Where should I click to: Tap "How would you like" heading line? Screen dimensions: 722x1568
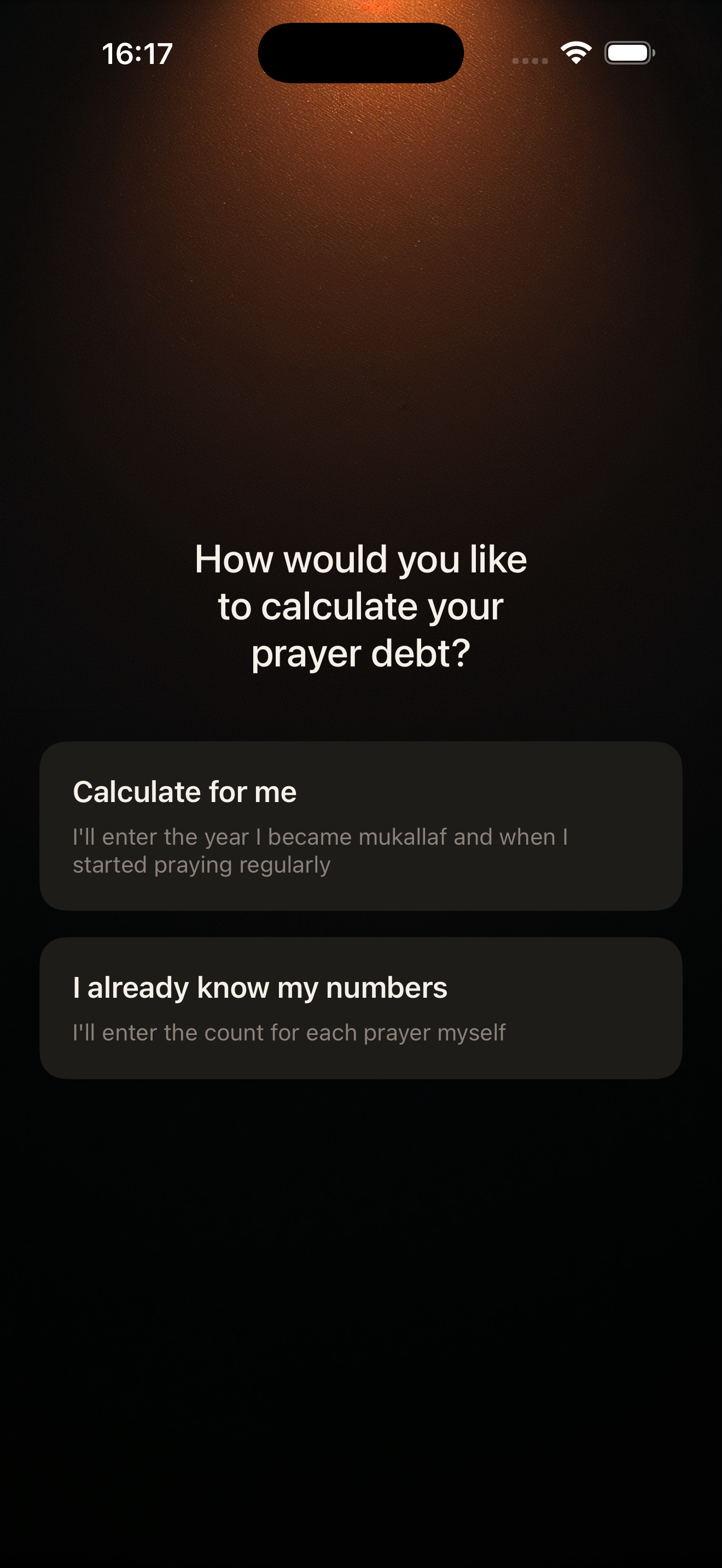pos(362,559)
